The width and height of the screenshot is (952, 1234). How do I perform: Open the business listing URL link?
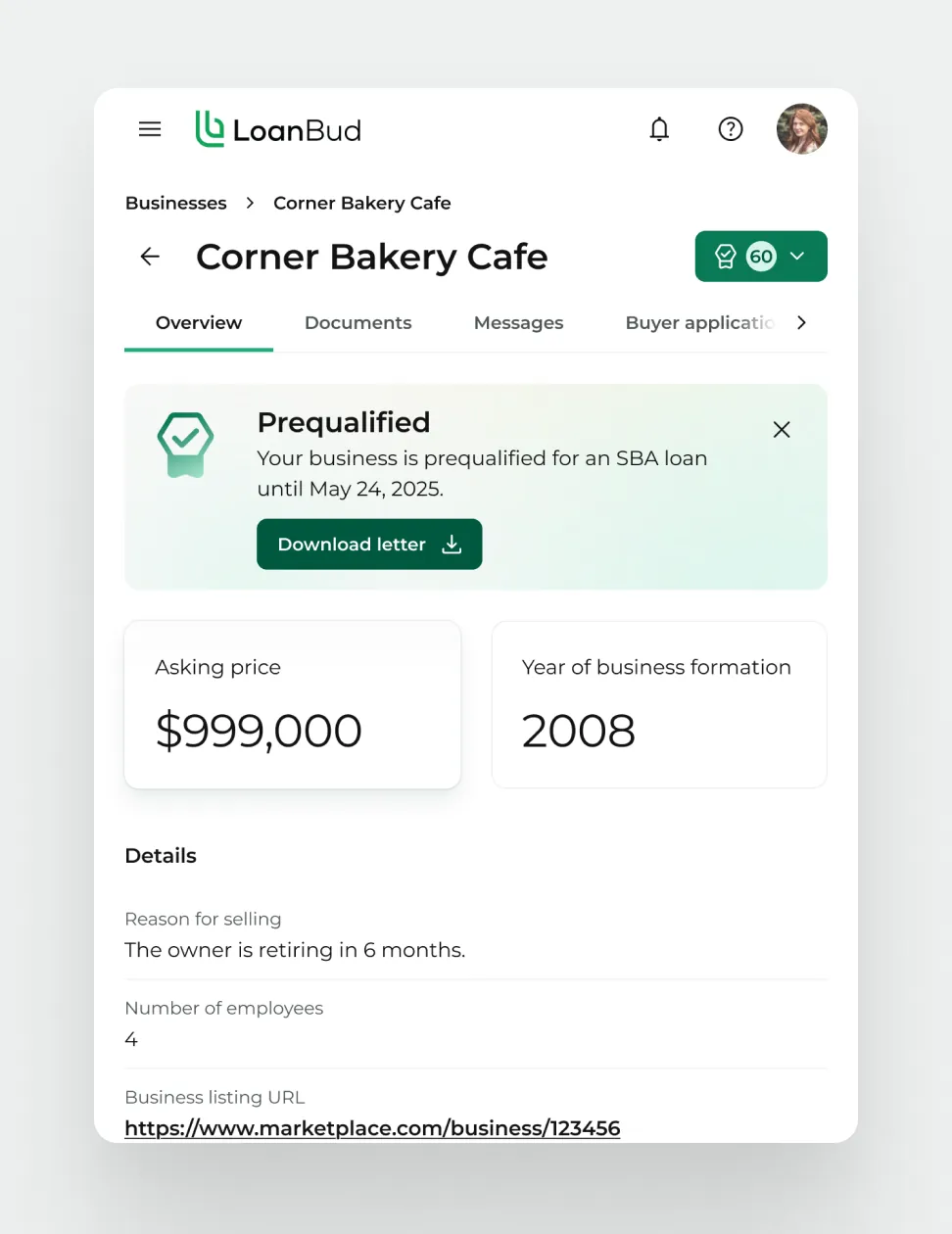point(372,1128)
